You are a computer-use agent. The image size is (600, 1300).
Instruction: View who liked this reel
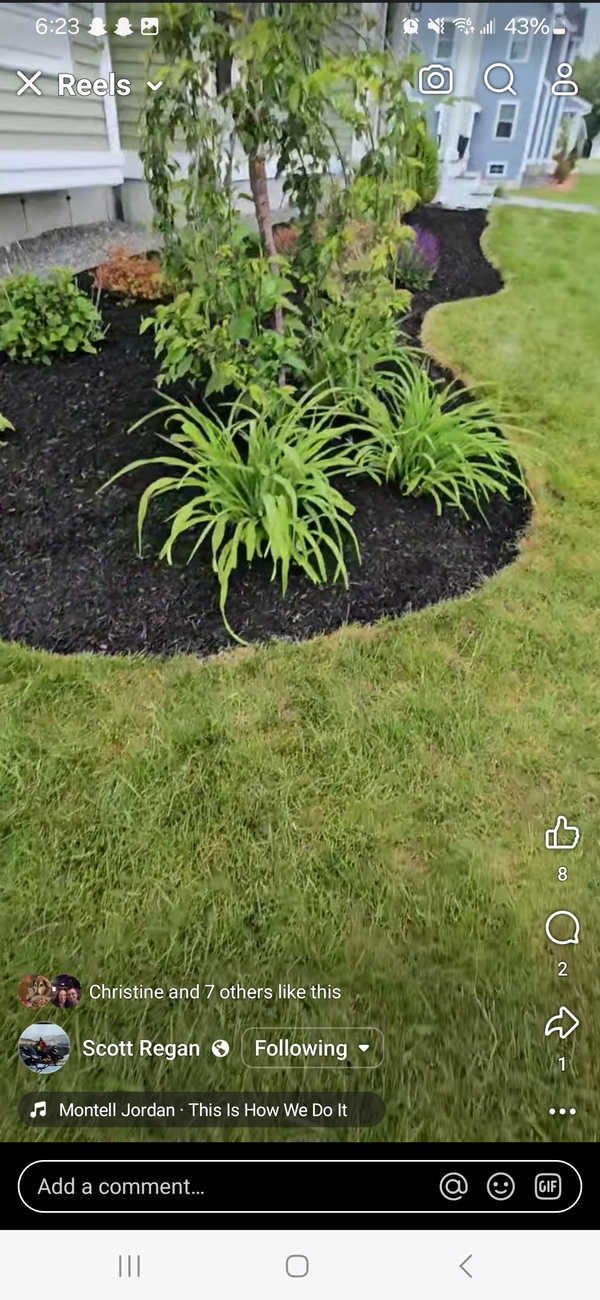click(215, 992)
